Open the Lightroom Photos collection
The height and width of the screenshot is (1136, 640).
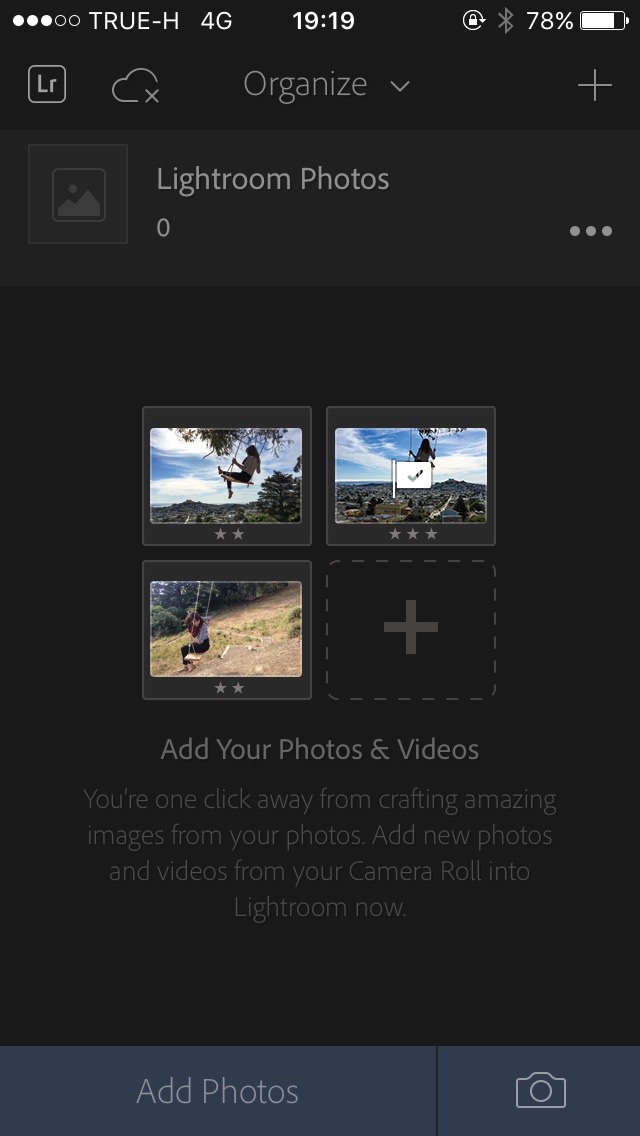[272, 196]
